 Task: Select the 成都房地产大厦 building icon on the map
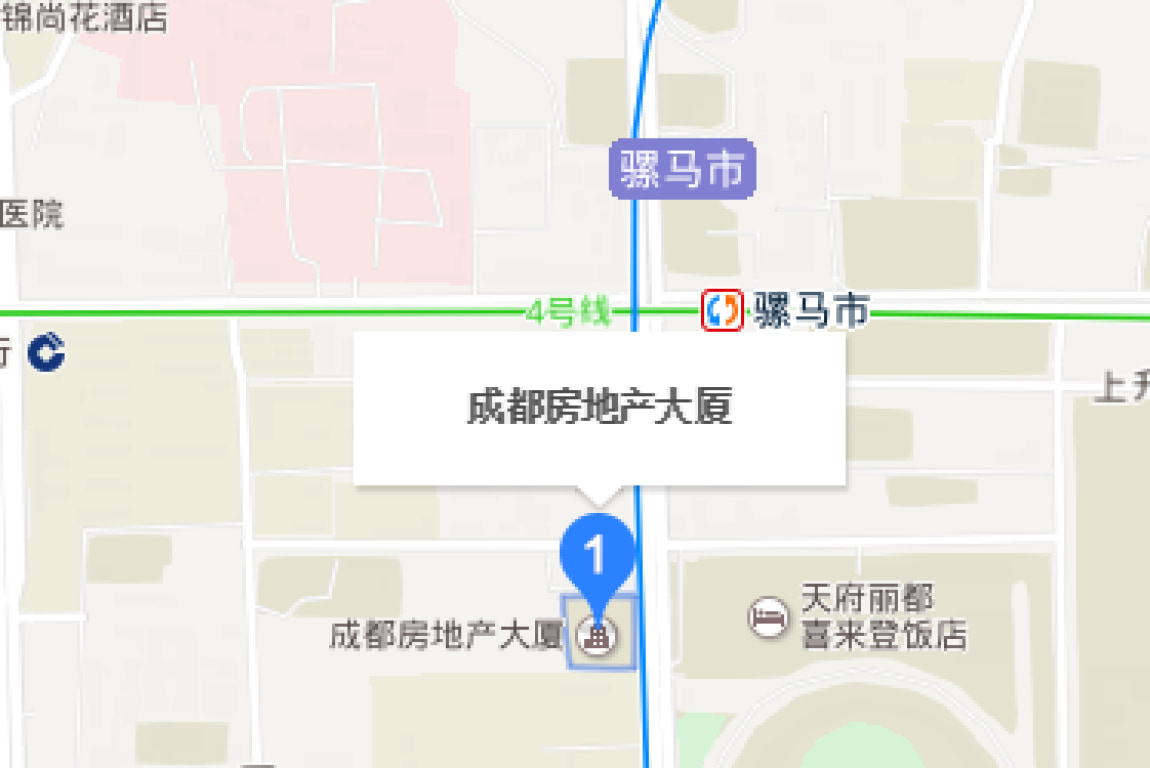[x=597, y=634]
